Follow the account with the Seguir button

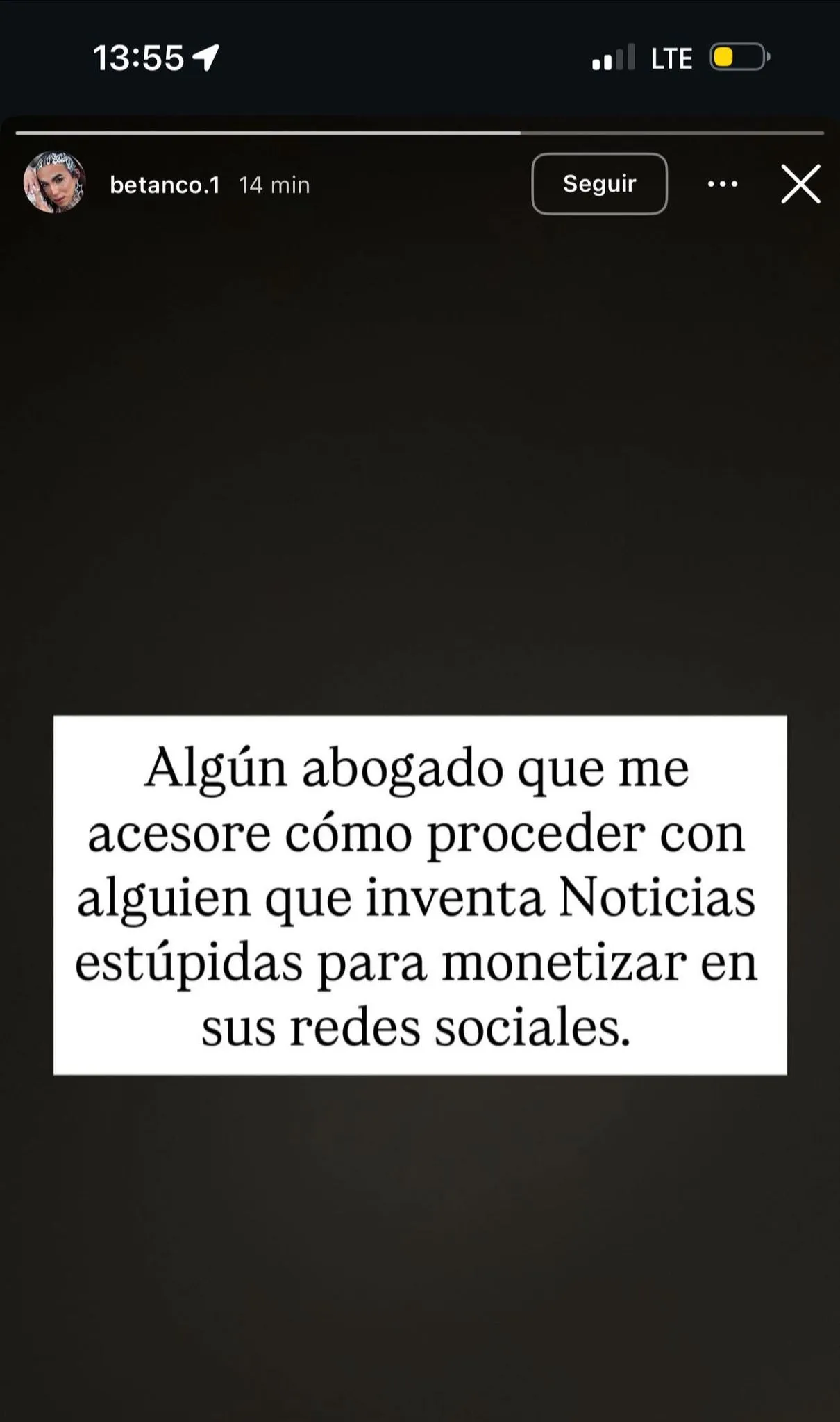coord(599,183)
